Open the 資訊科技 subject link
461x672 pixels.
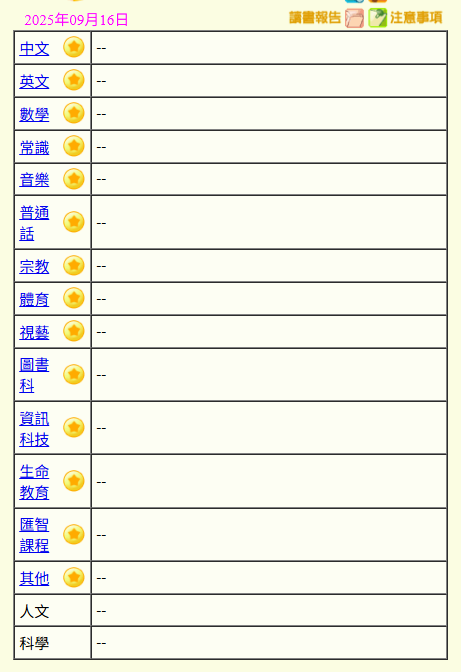pos(34,429)
